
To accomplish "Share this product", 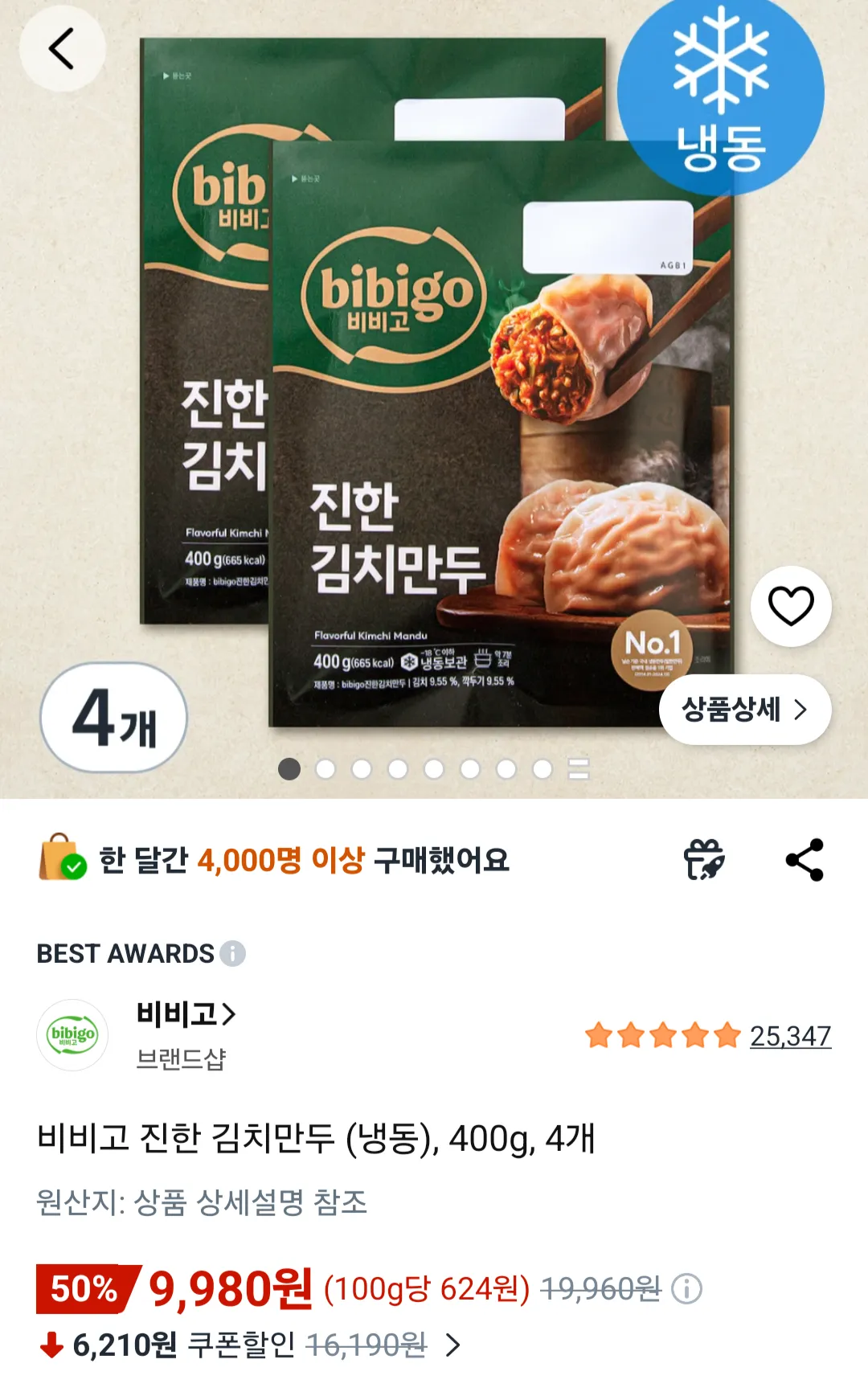I will (805, 859).
